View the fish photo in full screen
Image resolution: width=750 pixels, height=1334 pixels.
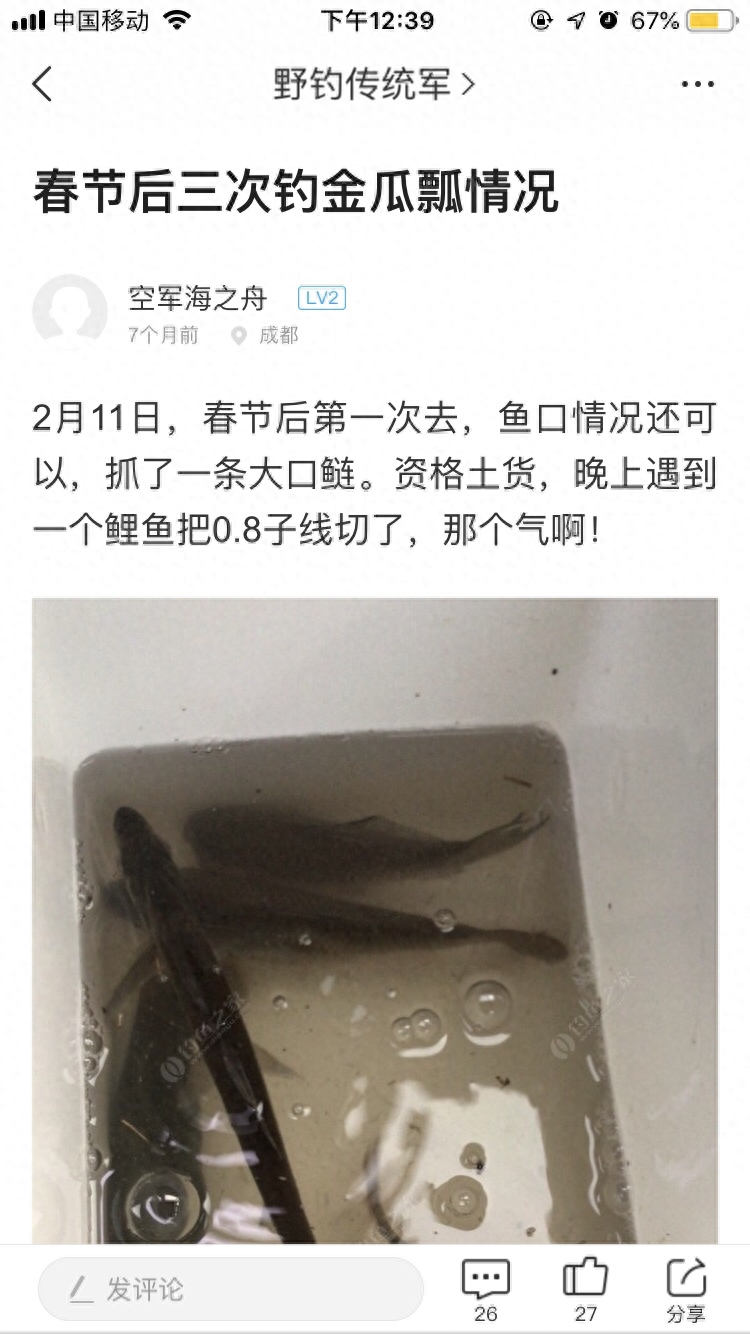[374, 920]
